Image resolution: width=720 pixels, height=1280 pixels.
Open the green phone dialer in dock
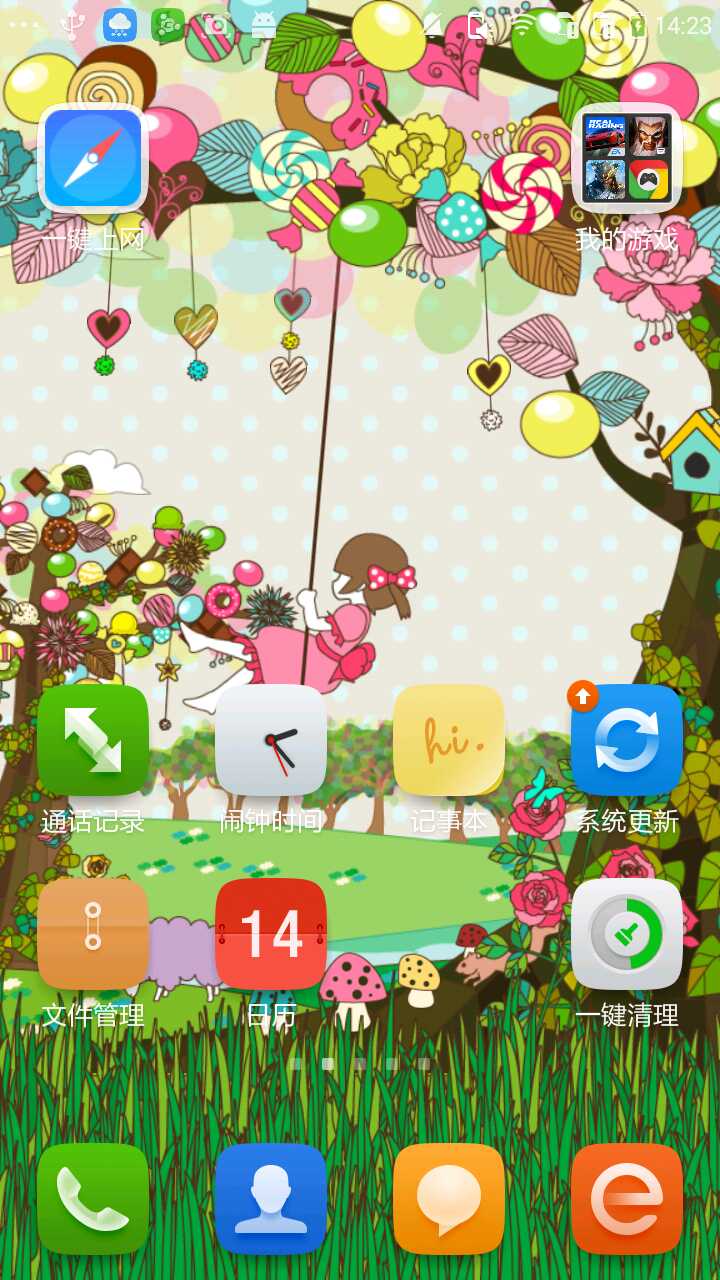[93, 1199]
